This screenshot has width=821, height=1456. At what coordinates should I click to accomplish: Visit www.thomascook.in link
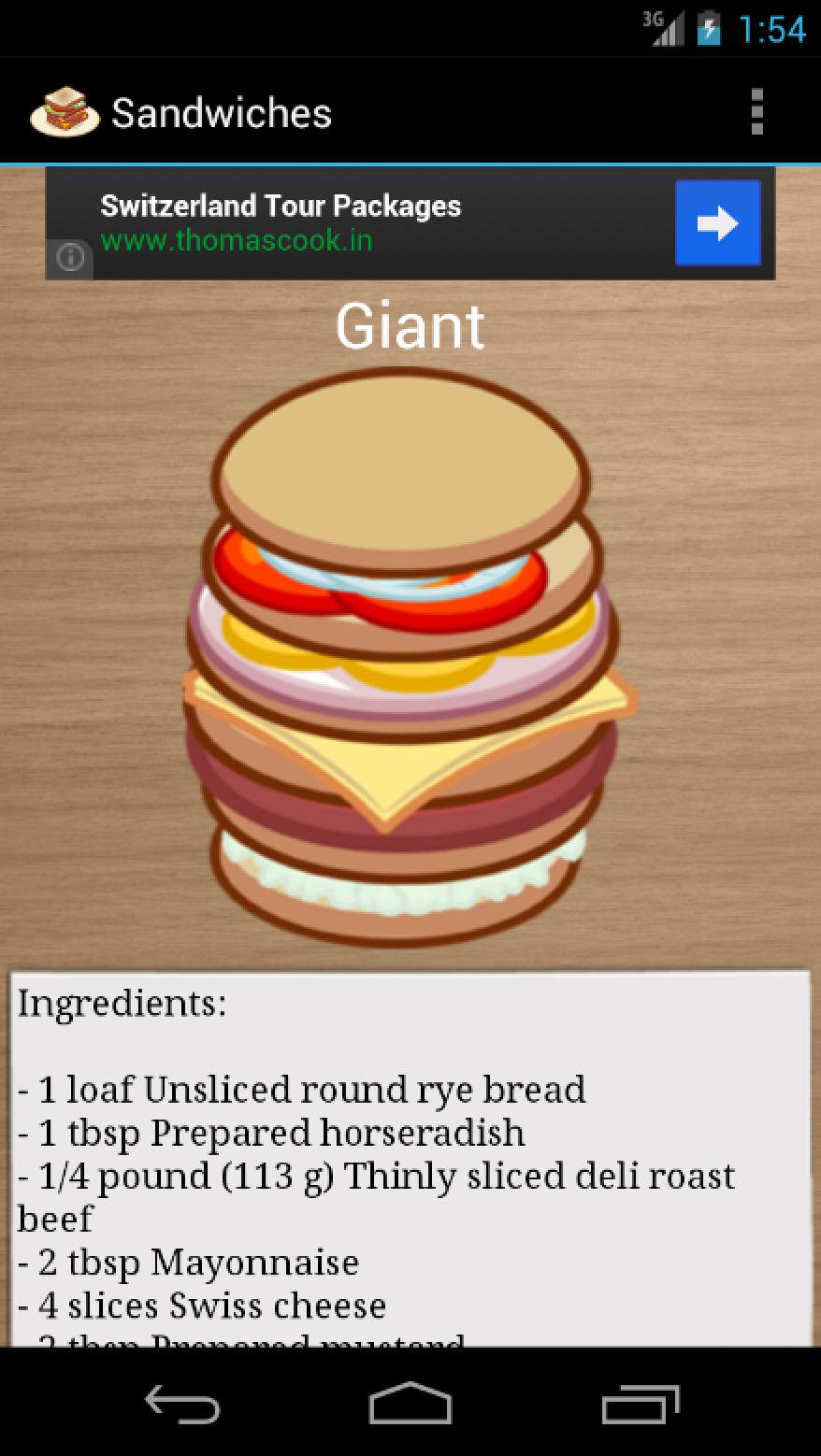coord(236,240)
